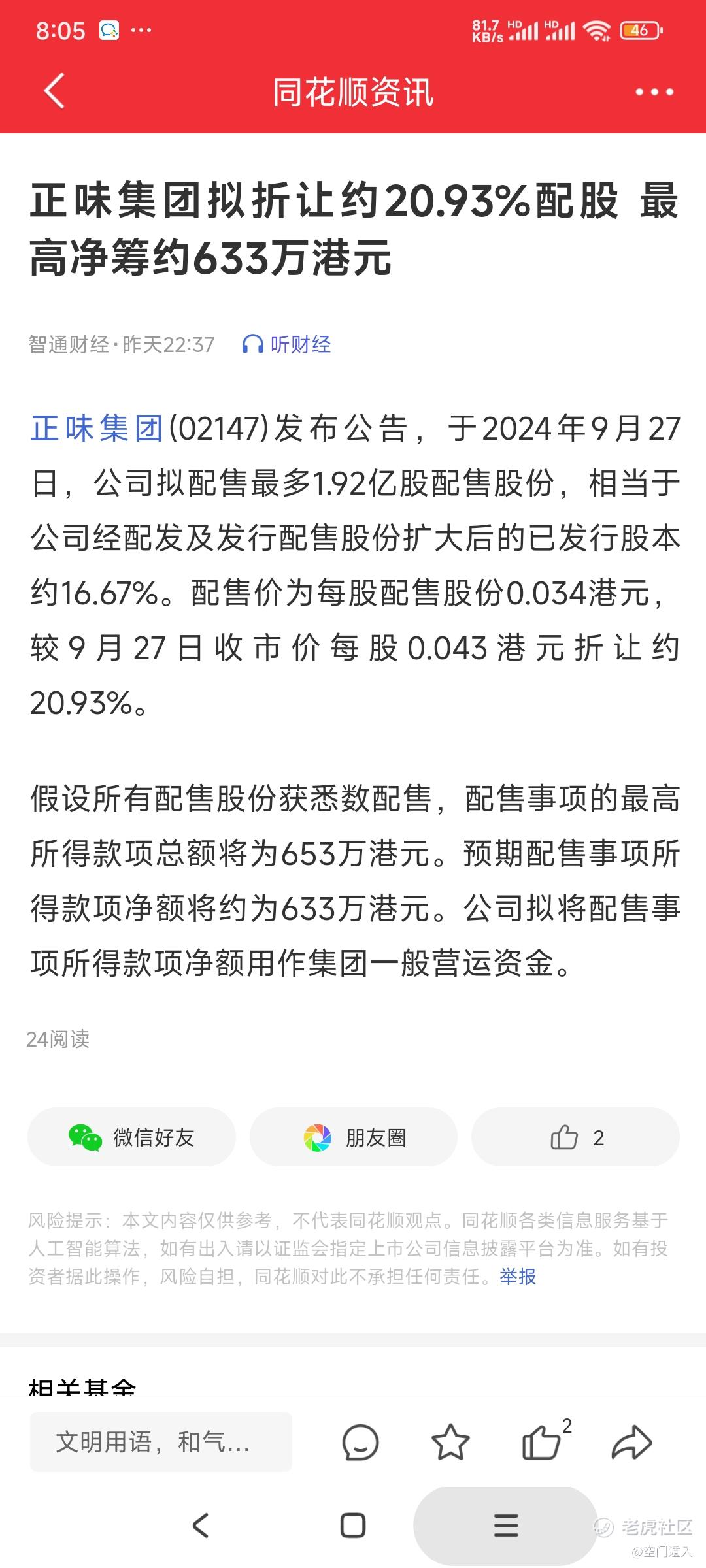
Task: Open the 正味集团 stock link
Action: 97,429
